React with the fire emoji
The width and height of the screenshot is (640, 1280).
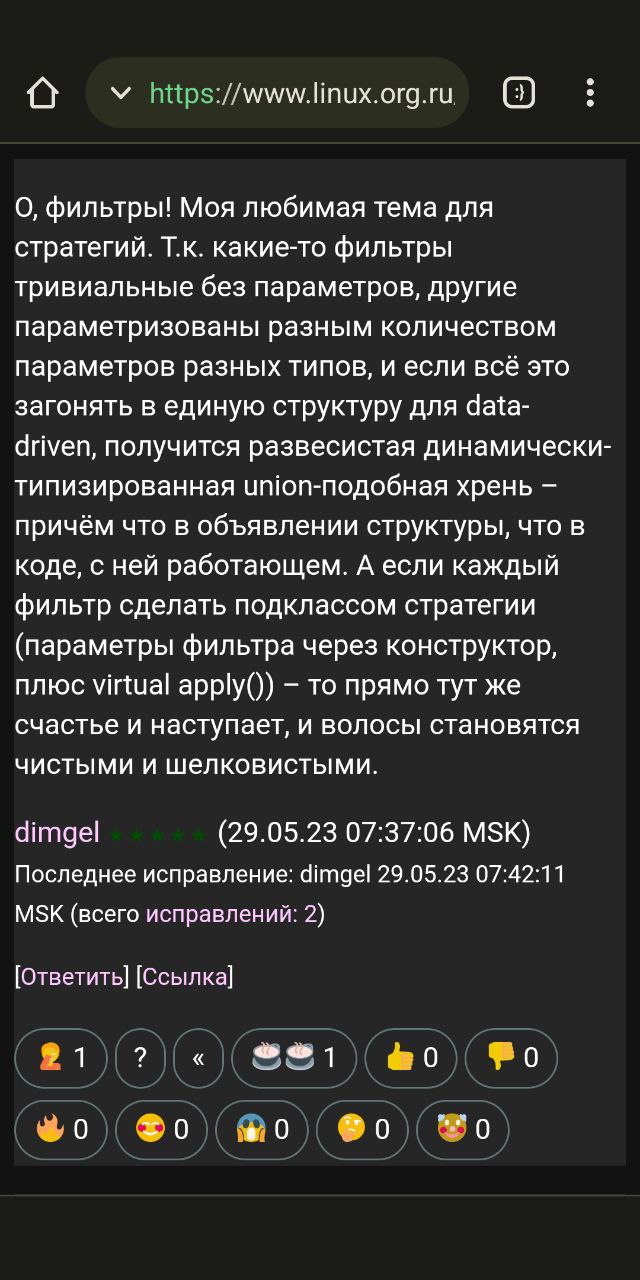(61, 1130)
